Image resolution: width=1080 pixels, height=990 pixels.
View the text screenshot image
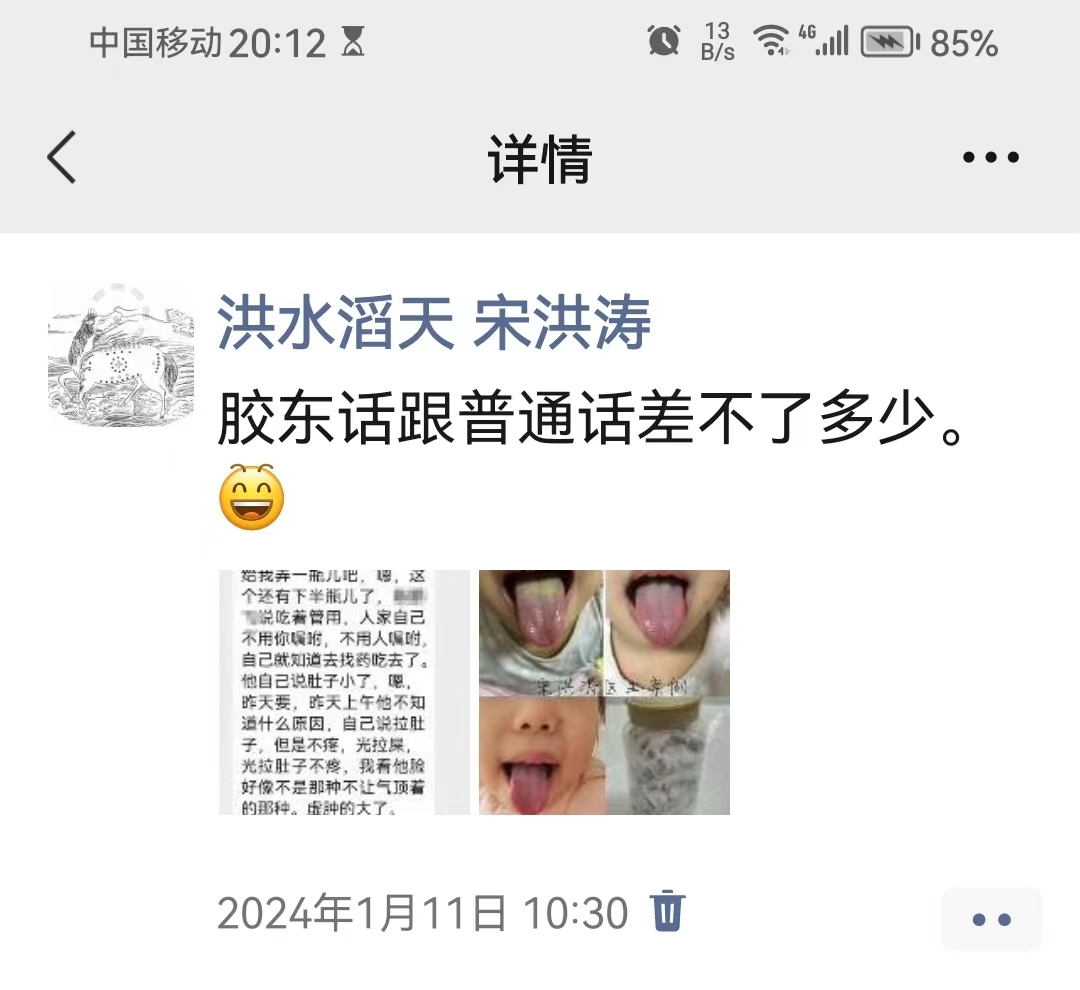(x=344, y=692)
